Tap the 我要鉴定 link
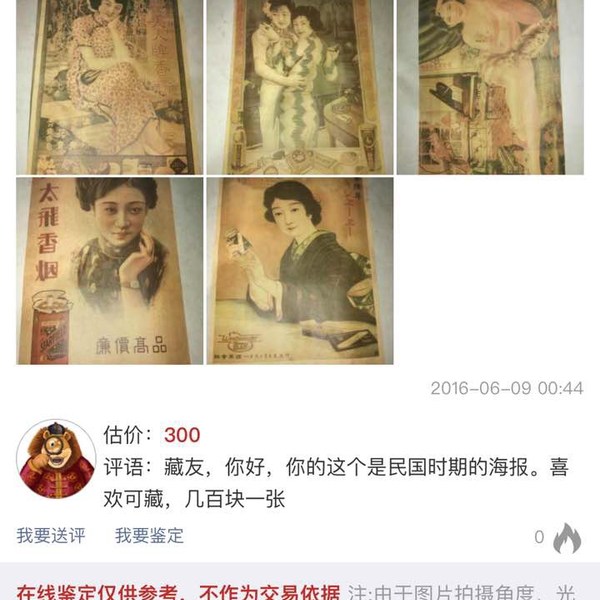 (x=149, y=536)
